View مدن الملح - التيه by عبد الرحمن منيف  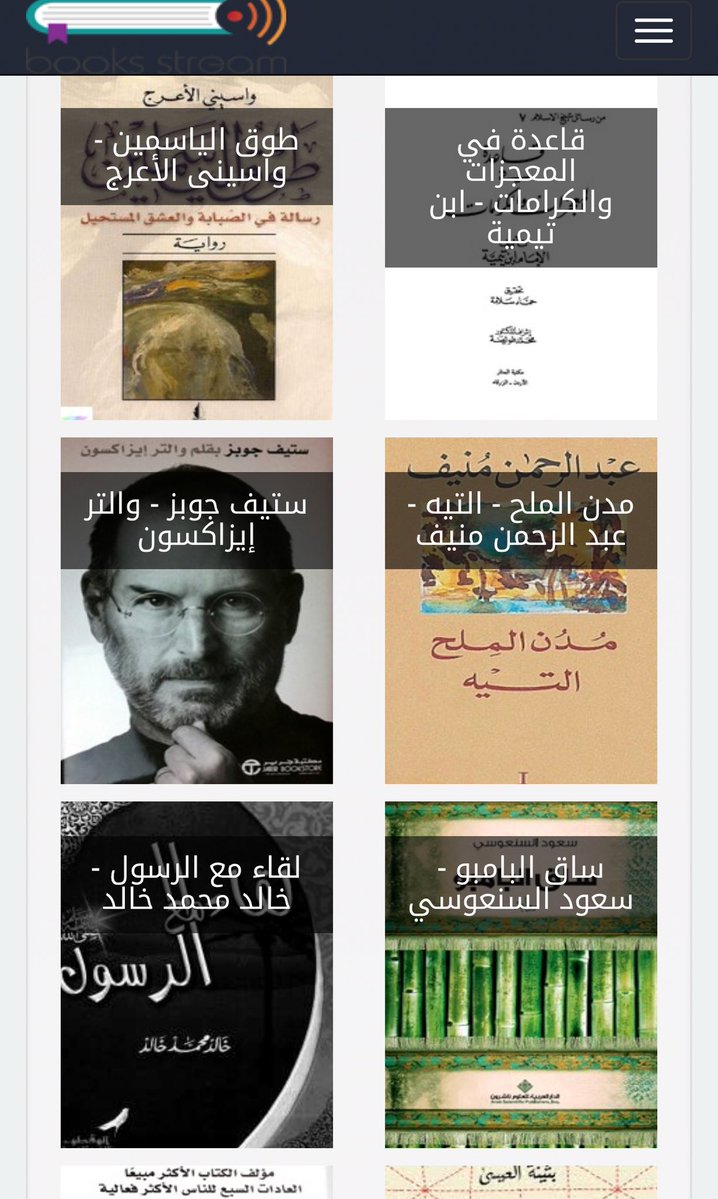[x=521, y=610]
